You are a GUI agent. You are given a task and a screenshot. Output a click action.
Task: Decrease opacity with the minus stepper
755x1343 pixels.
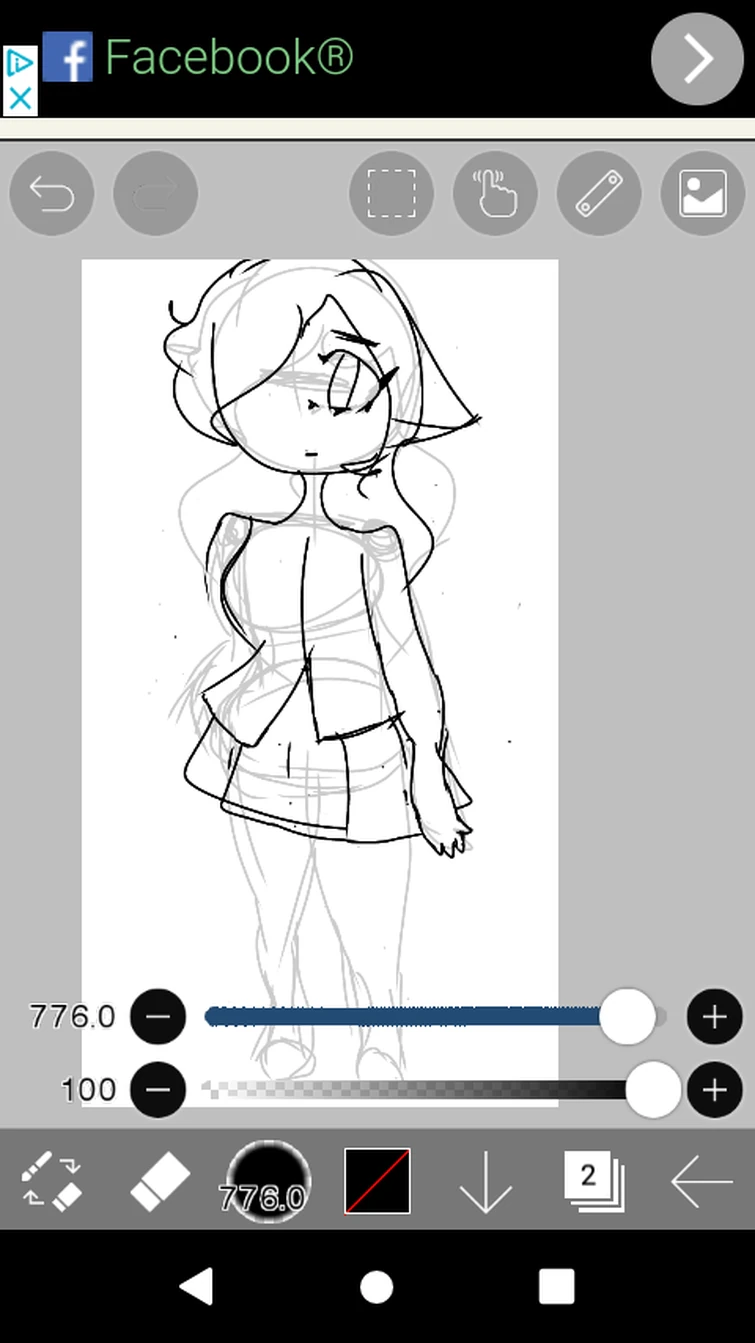coord(158,1090)
